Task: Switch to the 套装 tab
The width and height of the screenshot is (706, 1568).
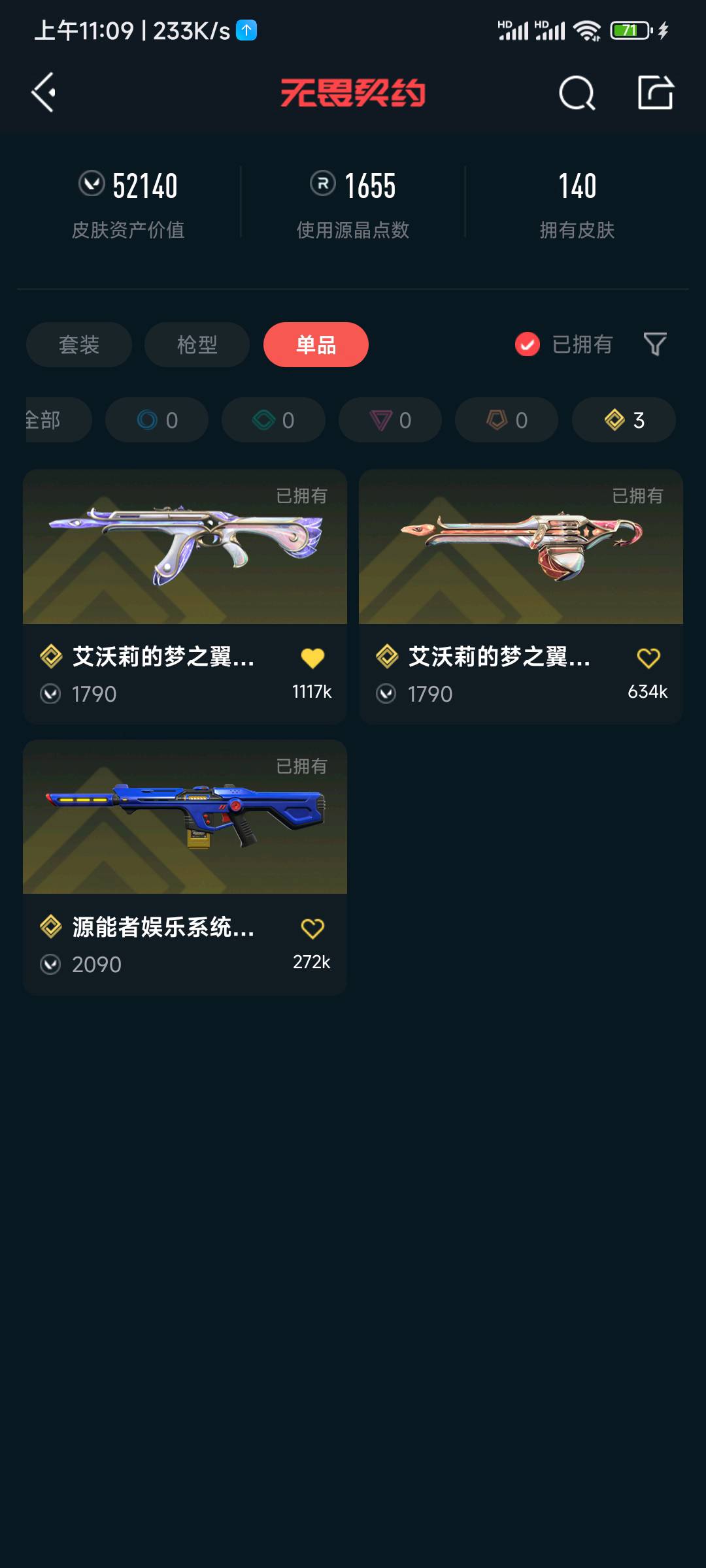Action: 79,344
